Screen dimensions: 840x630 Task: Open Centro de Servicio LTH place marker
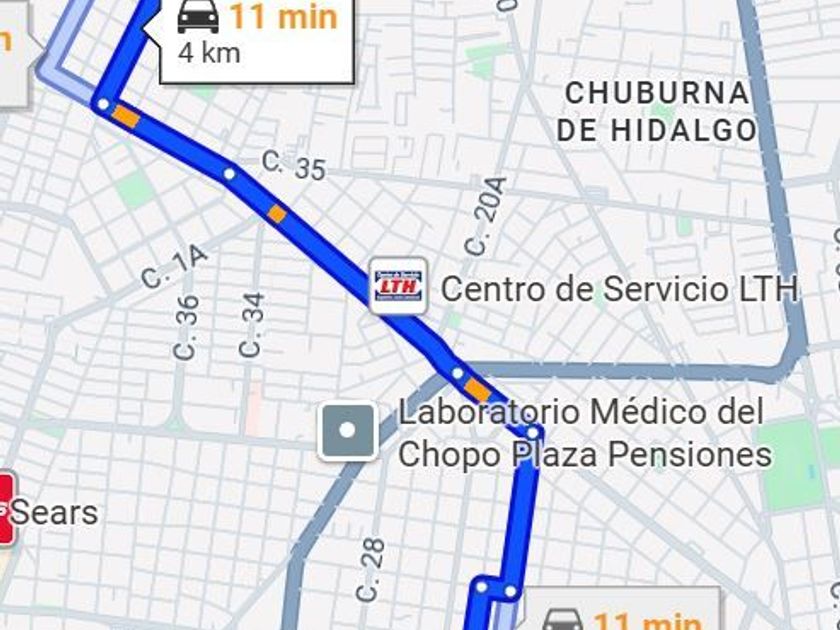click(x=398, y=287)
